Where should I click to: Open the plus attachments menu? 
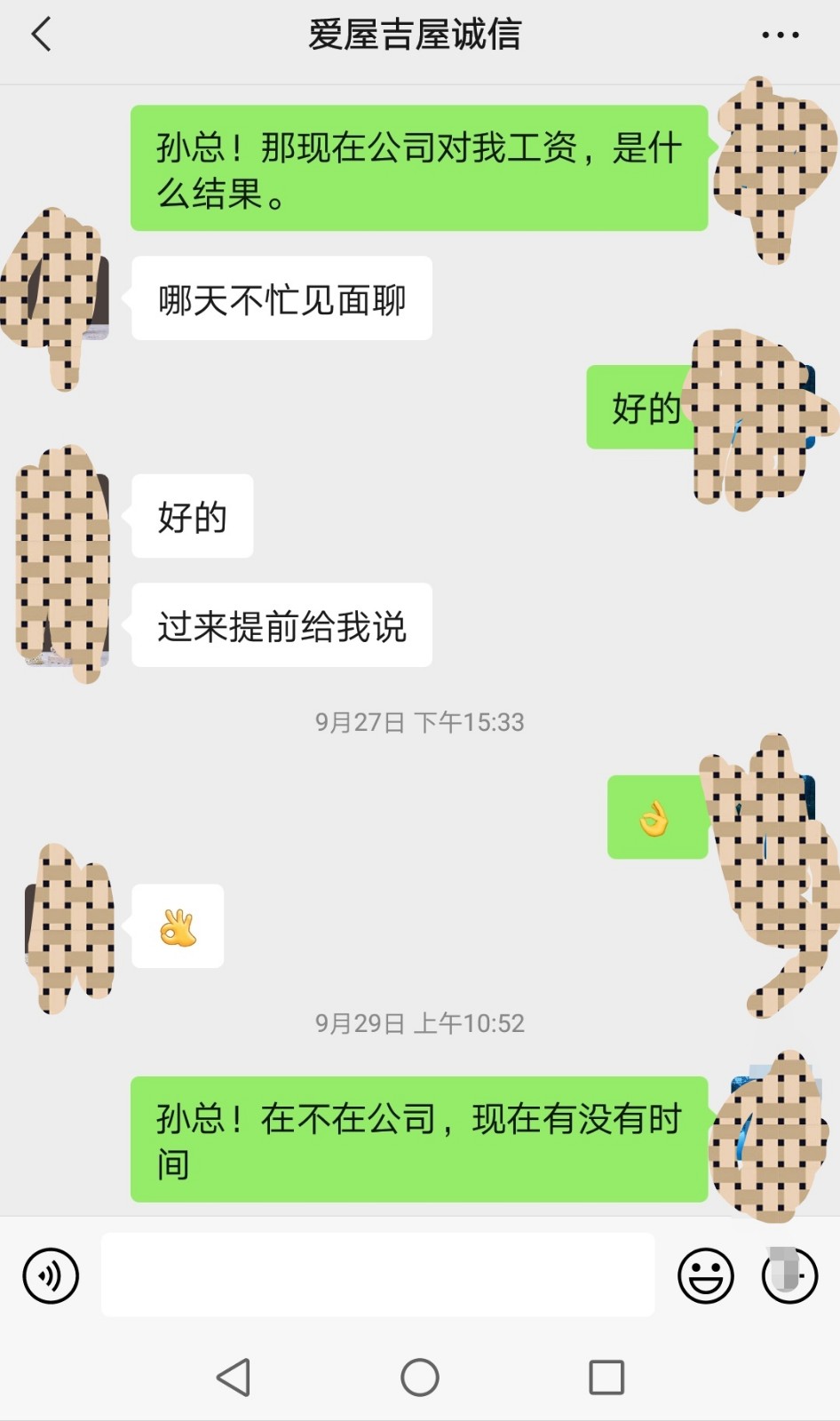click(789, 1276)
